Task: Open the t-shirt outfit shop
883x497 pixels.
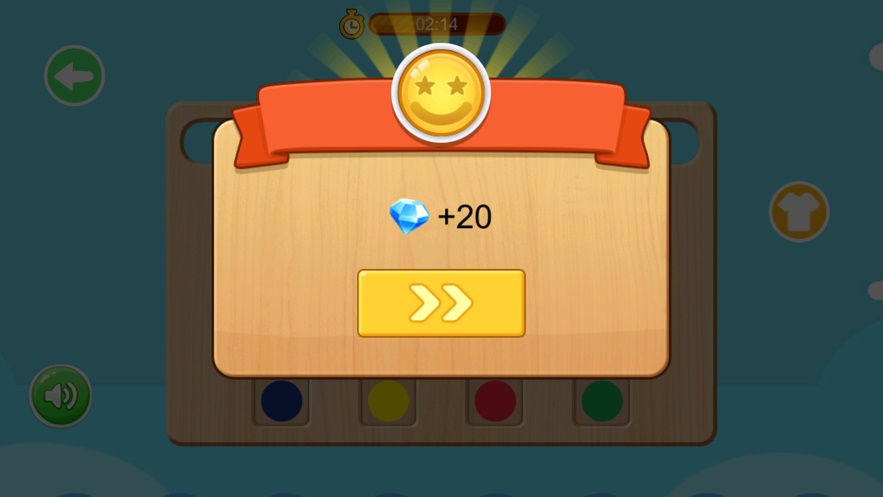Action: point(799,212)
